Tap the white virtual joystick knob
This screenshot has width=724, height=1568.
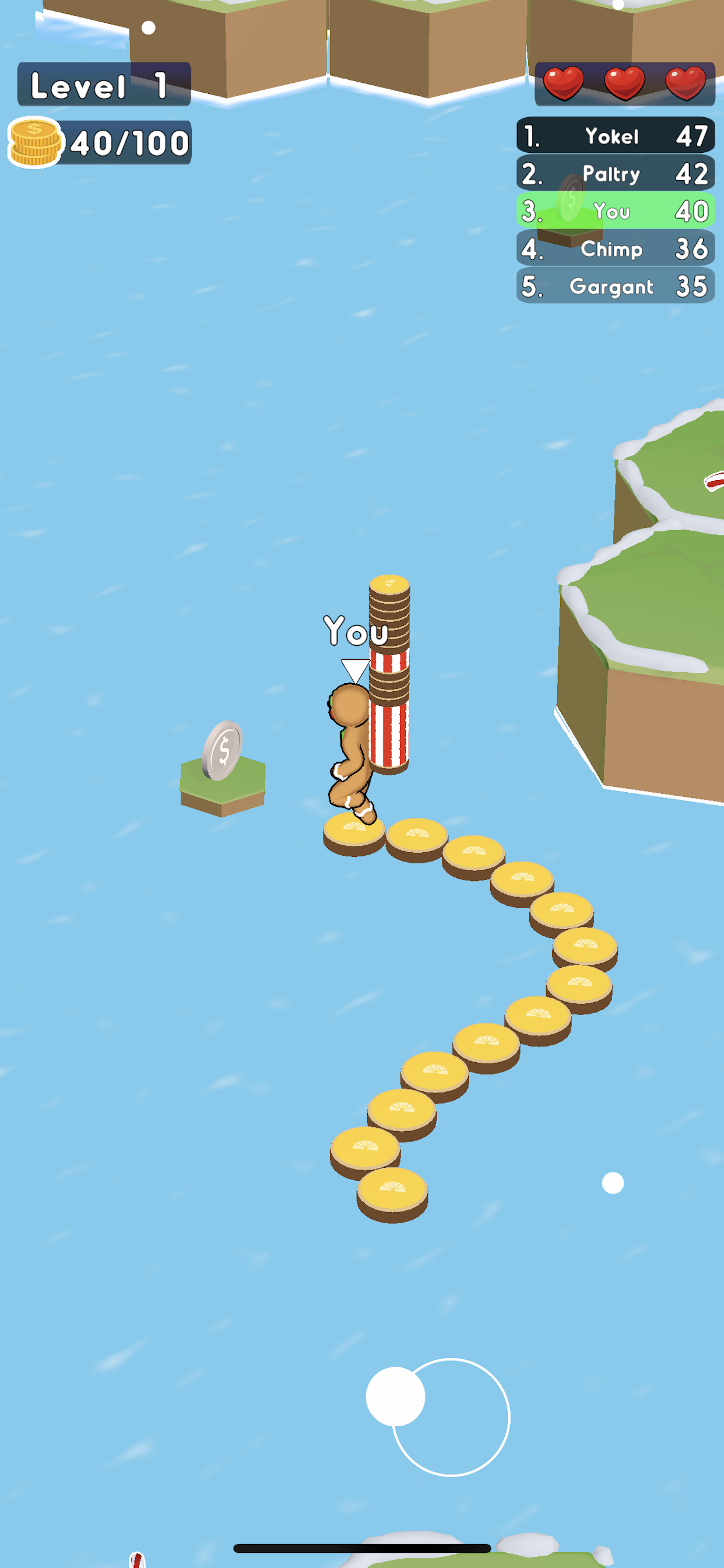[x=395, y=1396]
